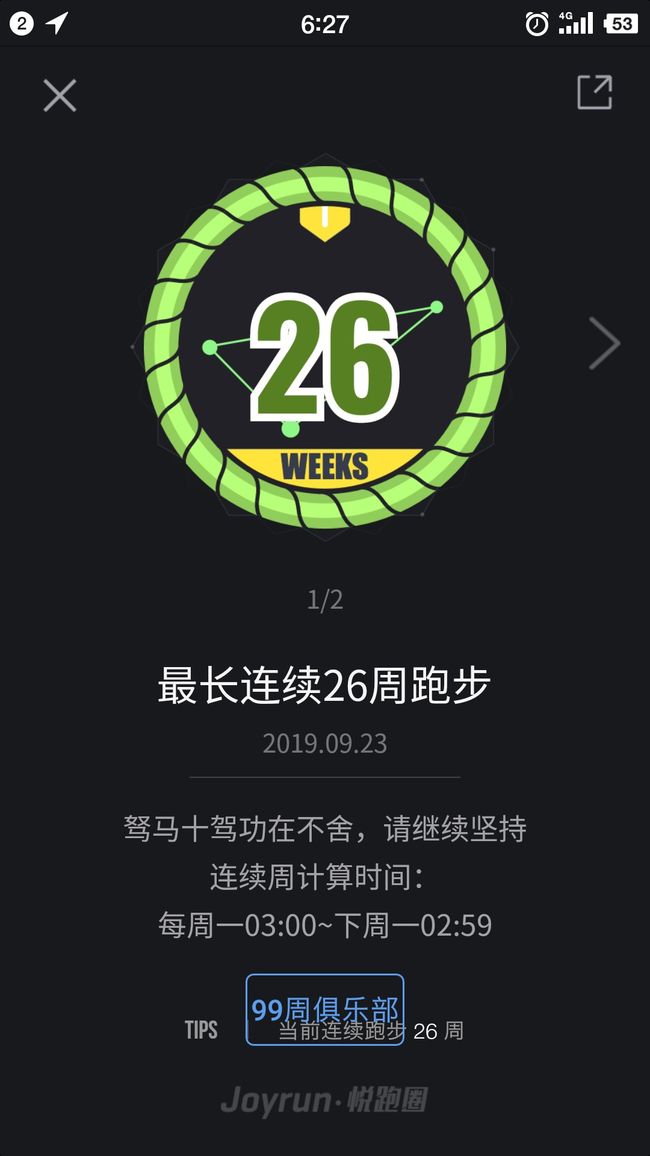Share this 26 weeks running badge
Screen dimensions: 650x1156
click(x=594, y=92)
